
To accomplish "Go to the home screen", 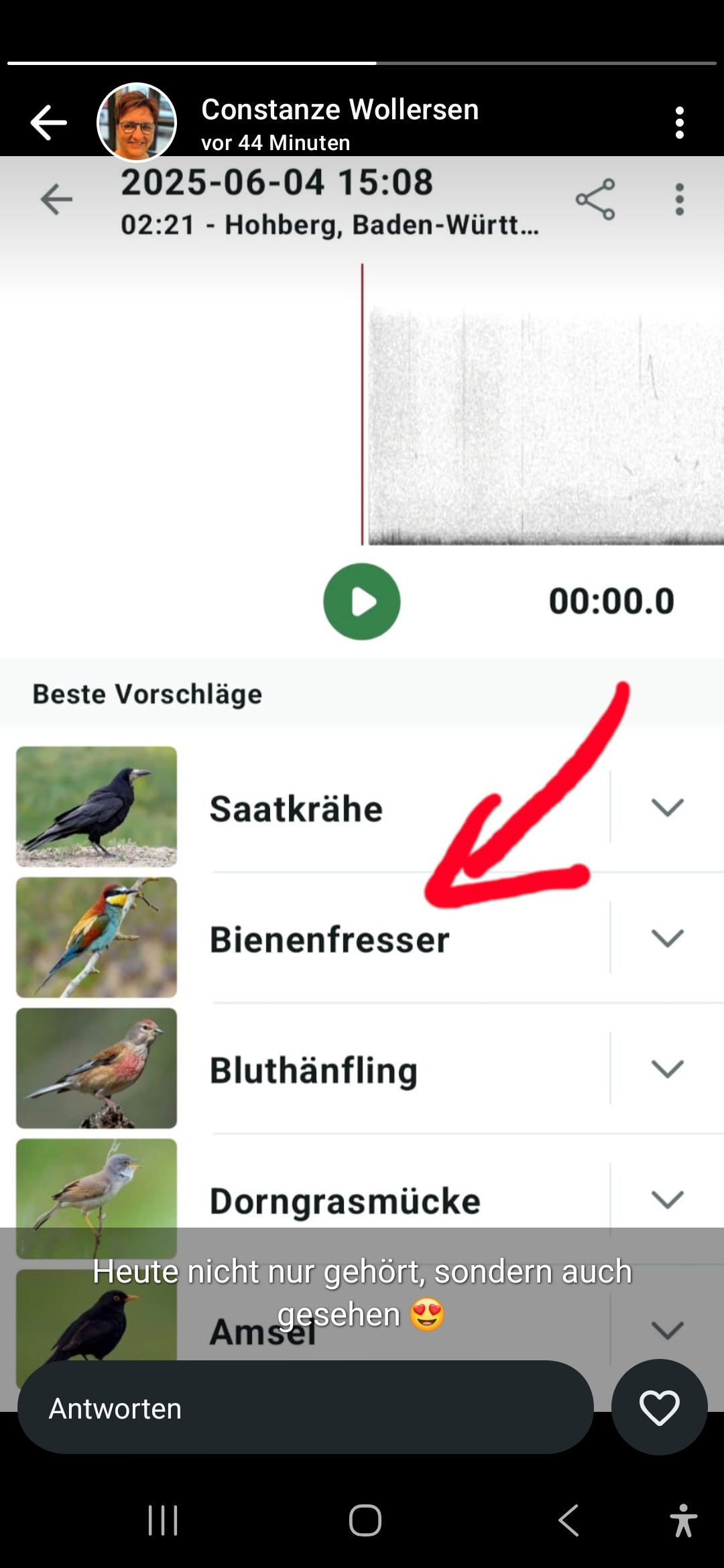I will point(365,1520).
